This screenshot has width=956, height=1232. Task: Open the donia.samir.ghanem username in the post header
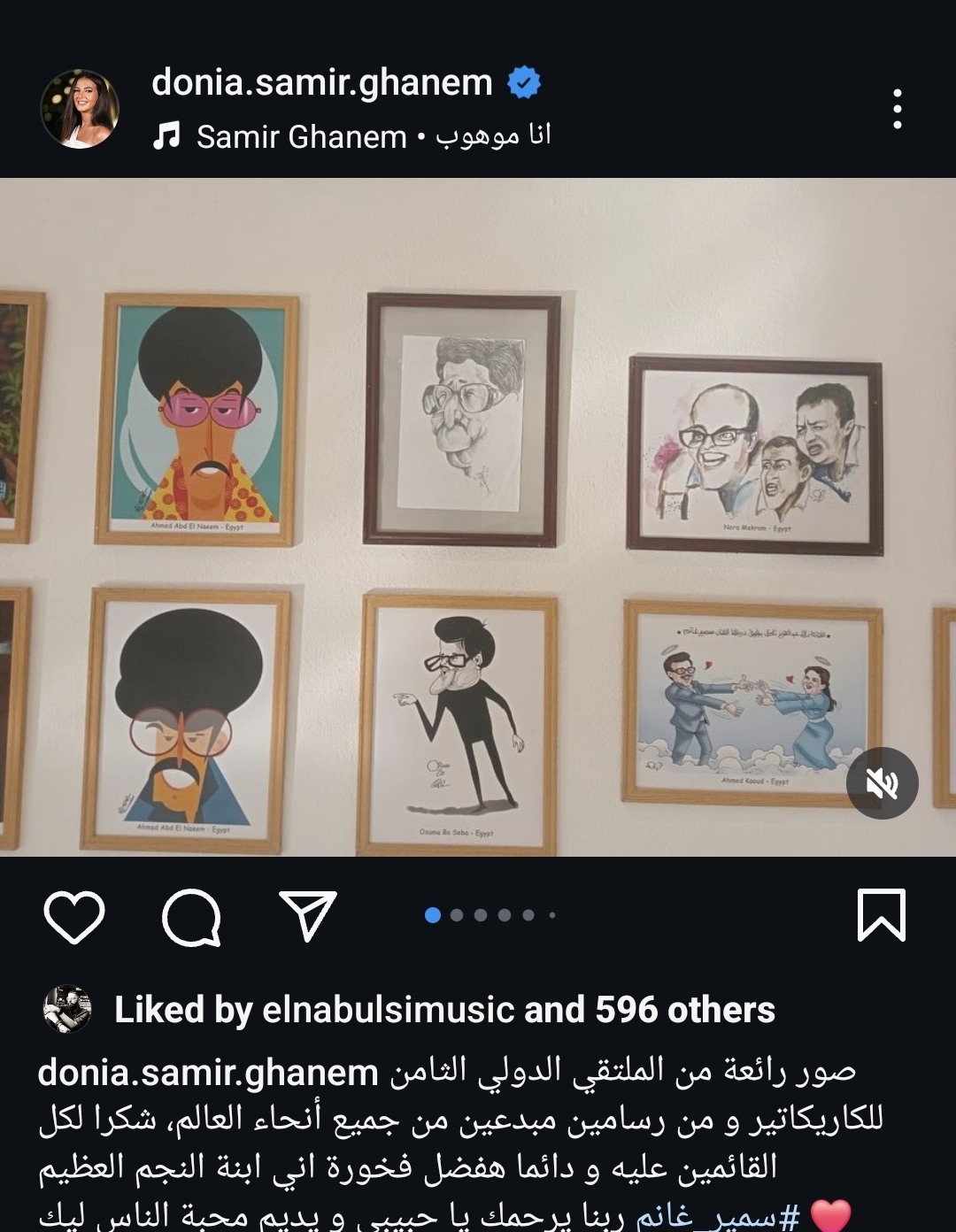[321, 83]
